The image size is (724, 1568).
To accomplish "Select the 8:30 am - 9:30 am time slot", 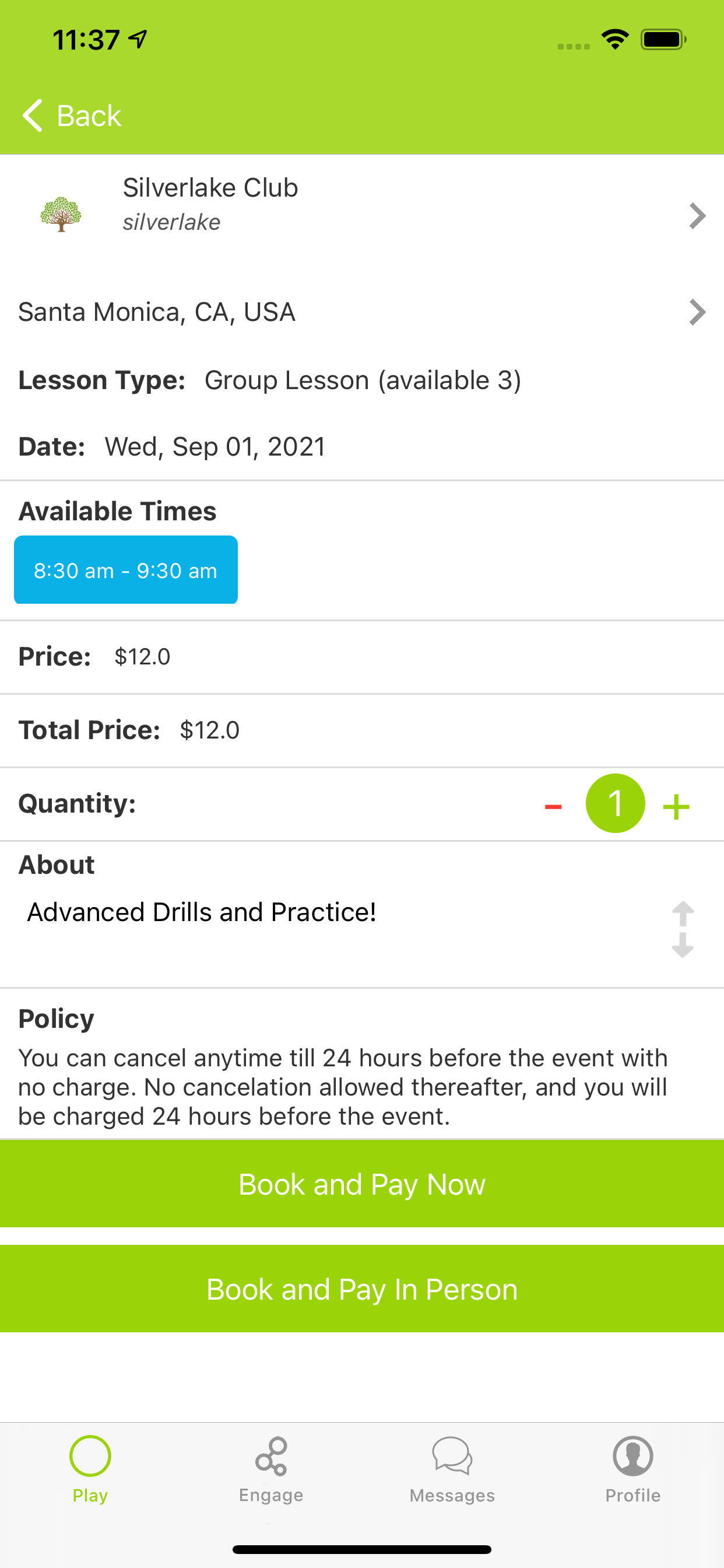I will coord(125,570).
